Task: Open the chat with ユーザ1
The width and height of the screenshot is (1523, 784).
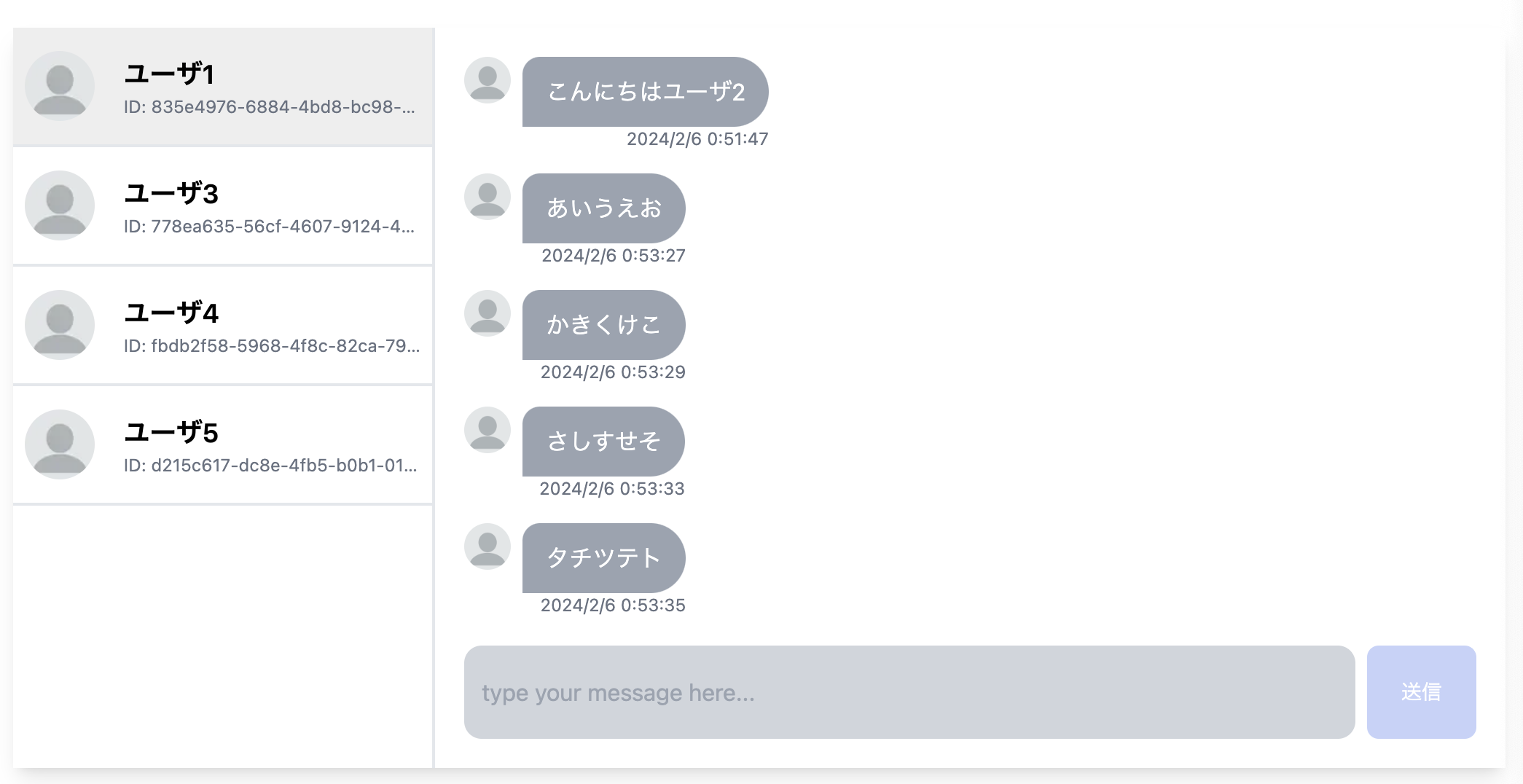Action: (223, 87)
